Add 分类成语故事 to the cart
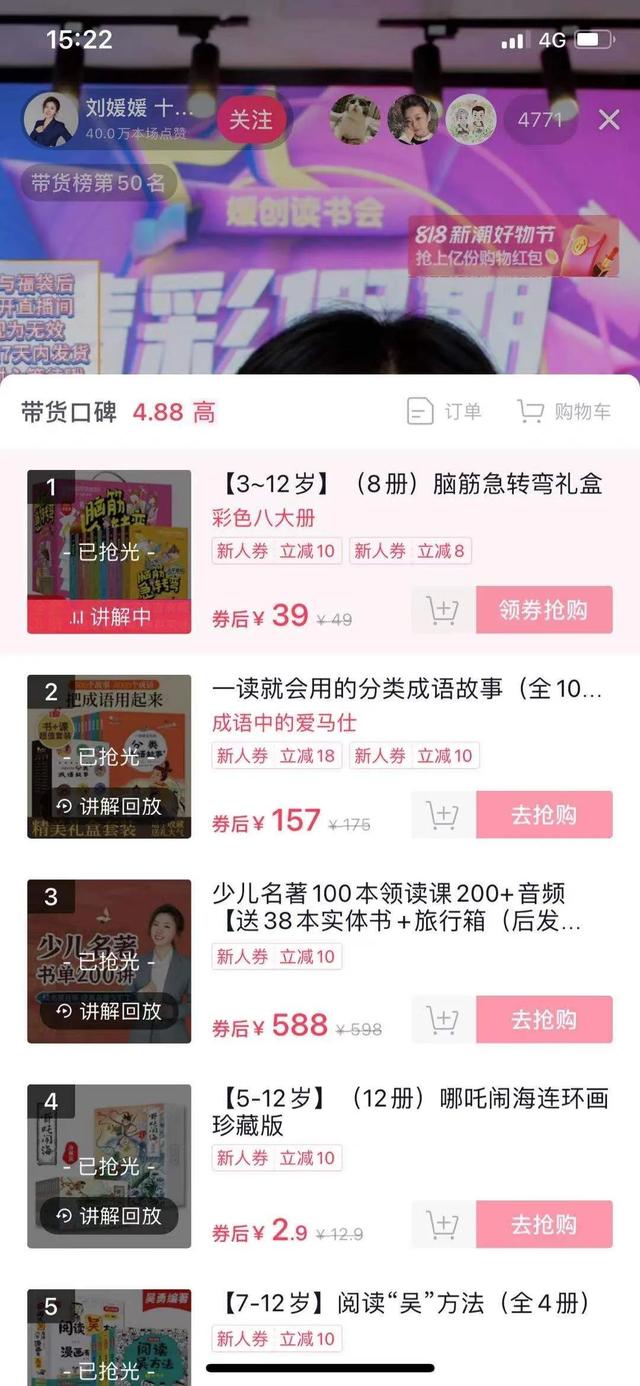The height and width of the screenshot is (1386, 640). (x=442, y=815)
